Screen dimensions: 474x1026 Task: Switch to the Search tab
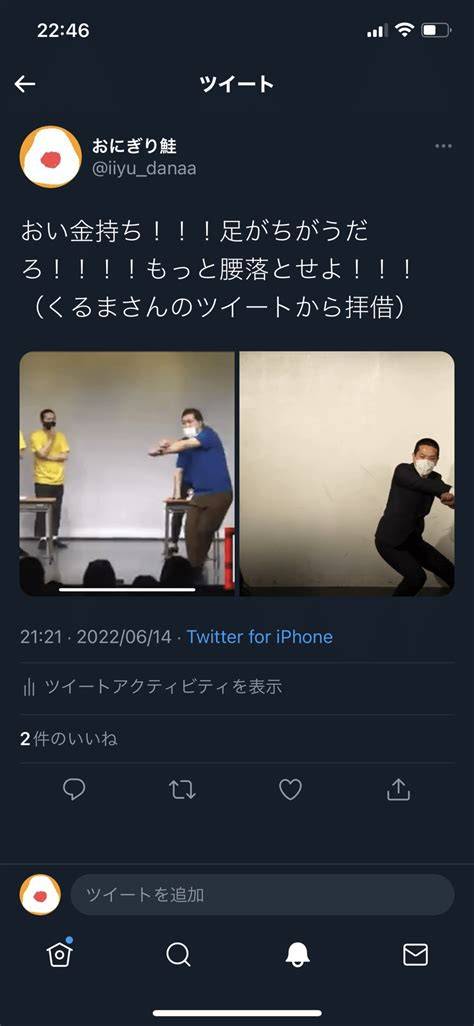click(178, 955)
